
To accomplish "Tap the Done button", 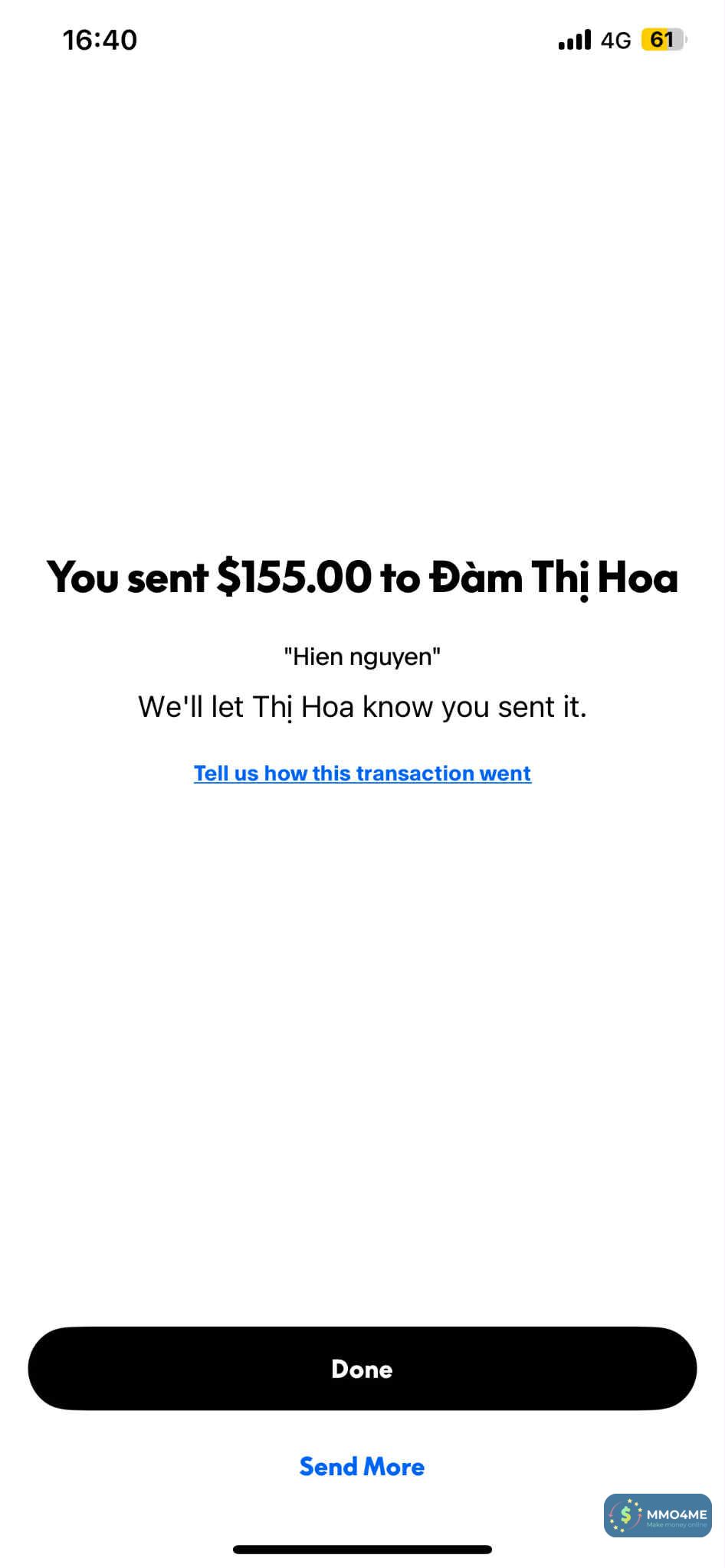I will click(x=362, y=1369).
